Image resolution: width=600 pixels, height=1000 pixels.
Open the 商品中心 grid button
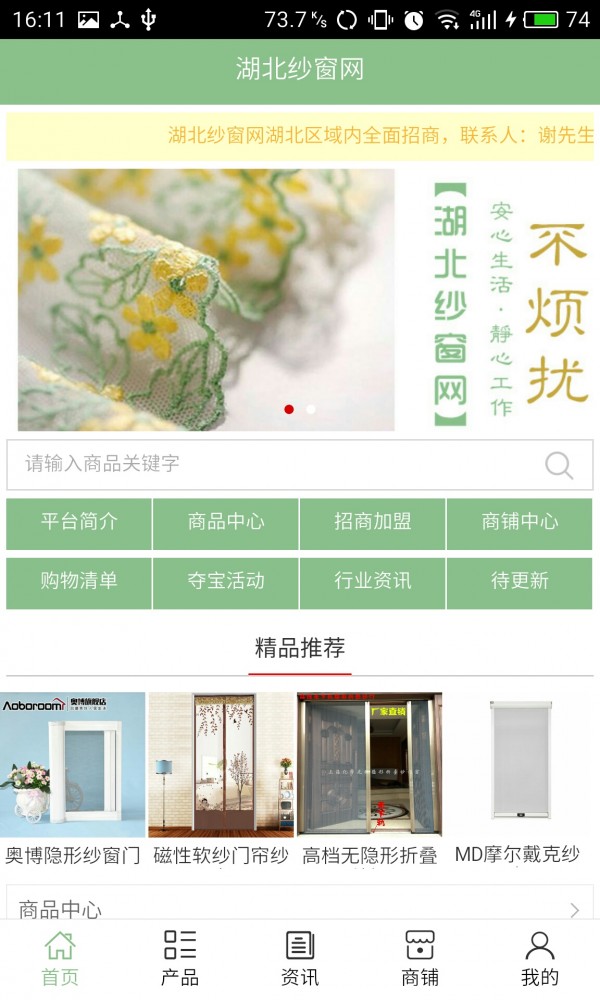point(226,522)
